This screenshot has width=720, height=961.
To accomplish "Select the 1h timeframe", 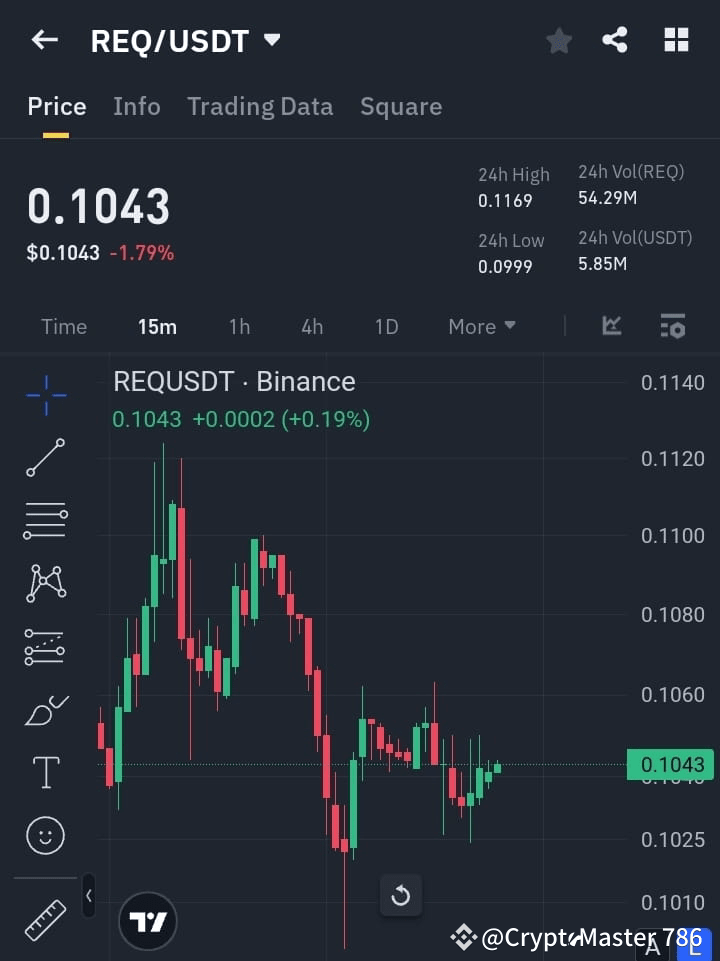I will pos(239,326).
